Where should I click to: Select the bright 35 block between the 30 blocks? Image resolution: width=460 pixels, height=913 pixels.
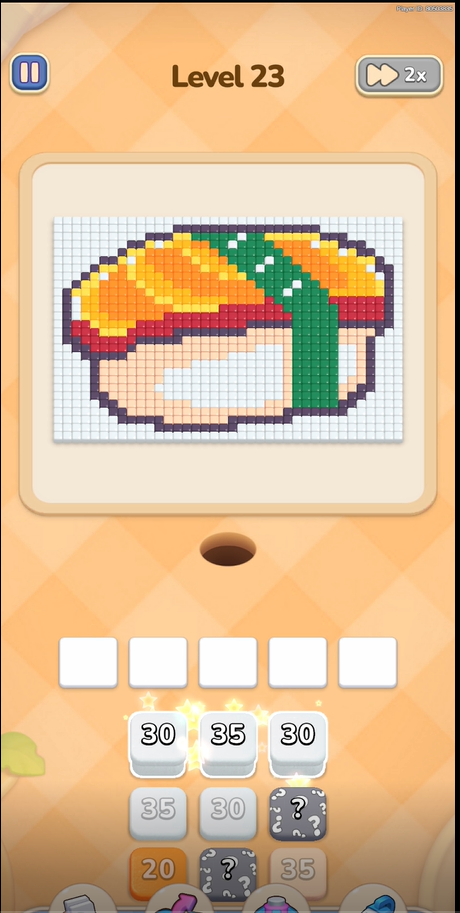[228, 744]
